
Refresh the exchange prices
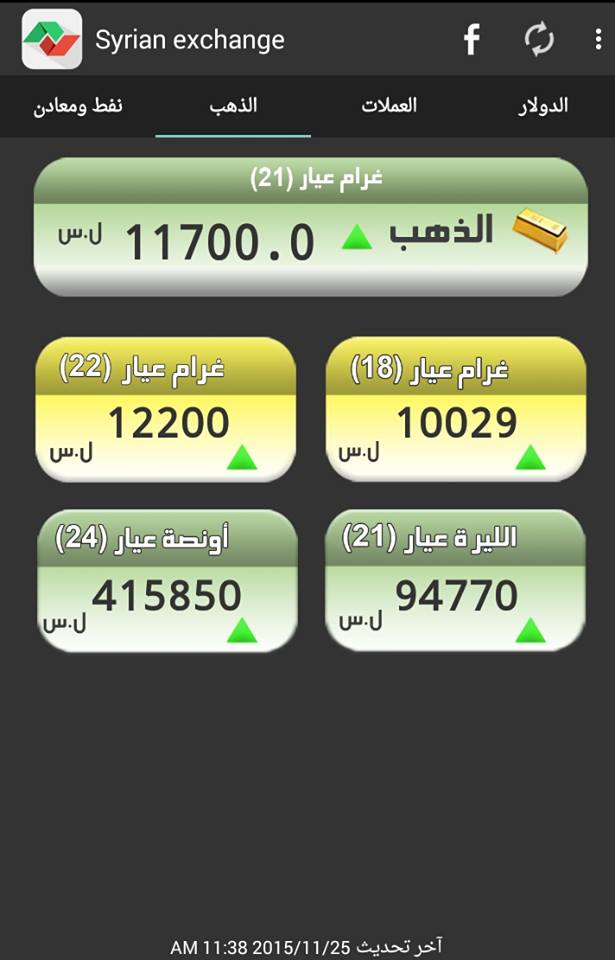(x=539, y=40)
